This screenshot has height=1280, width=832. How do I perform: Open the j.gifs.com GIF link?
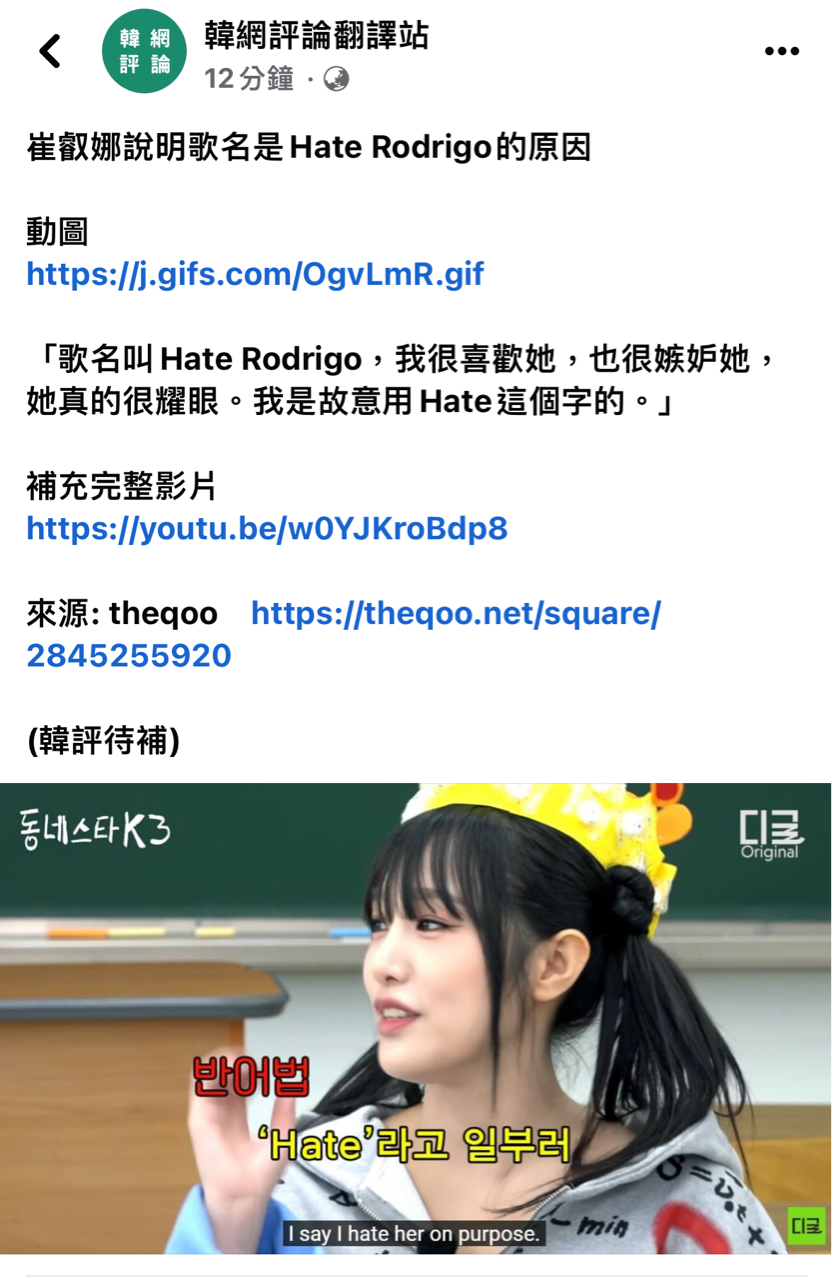(255, 274)
